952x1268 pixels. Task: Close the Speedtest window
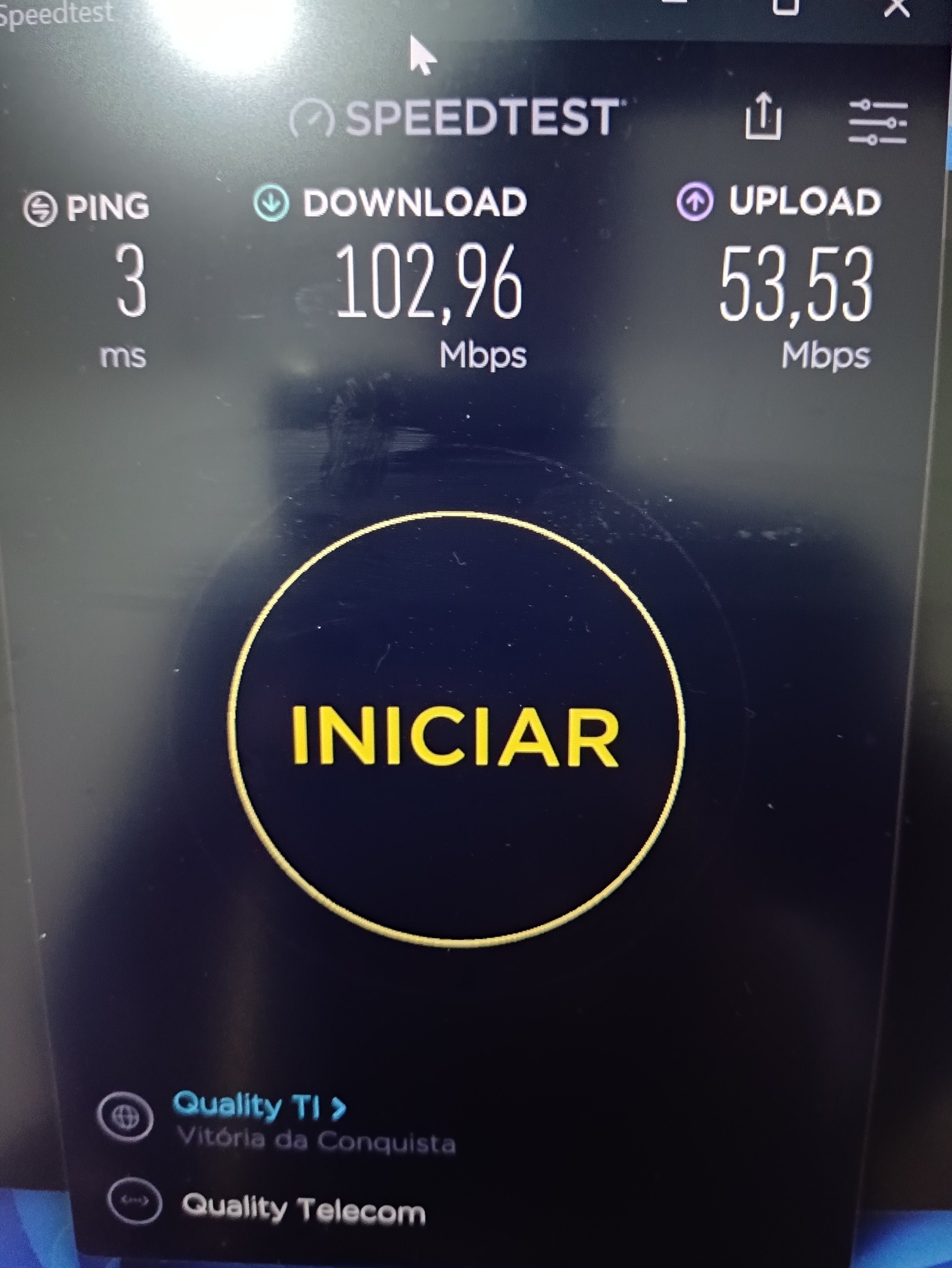[x=896, y=8]
